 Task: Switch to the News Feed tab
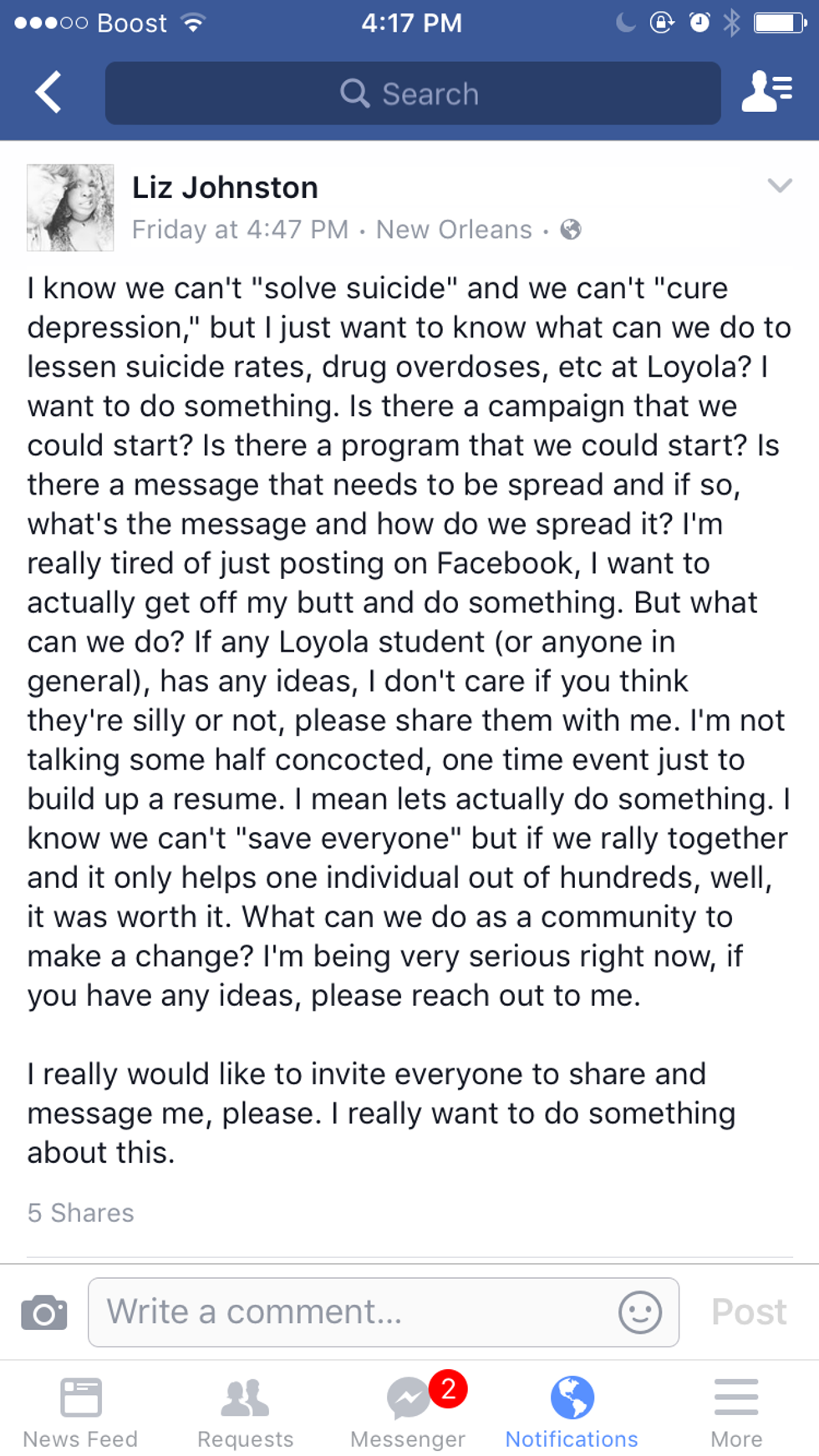(80, 1412)
